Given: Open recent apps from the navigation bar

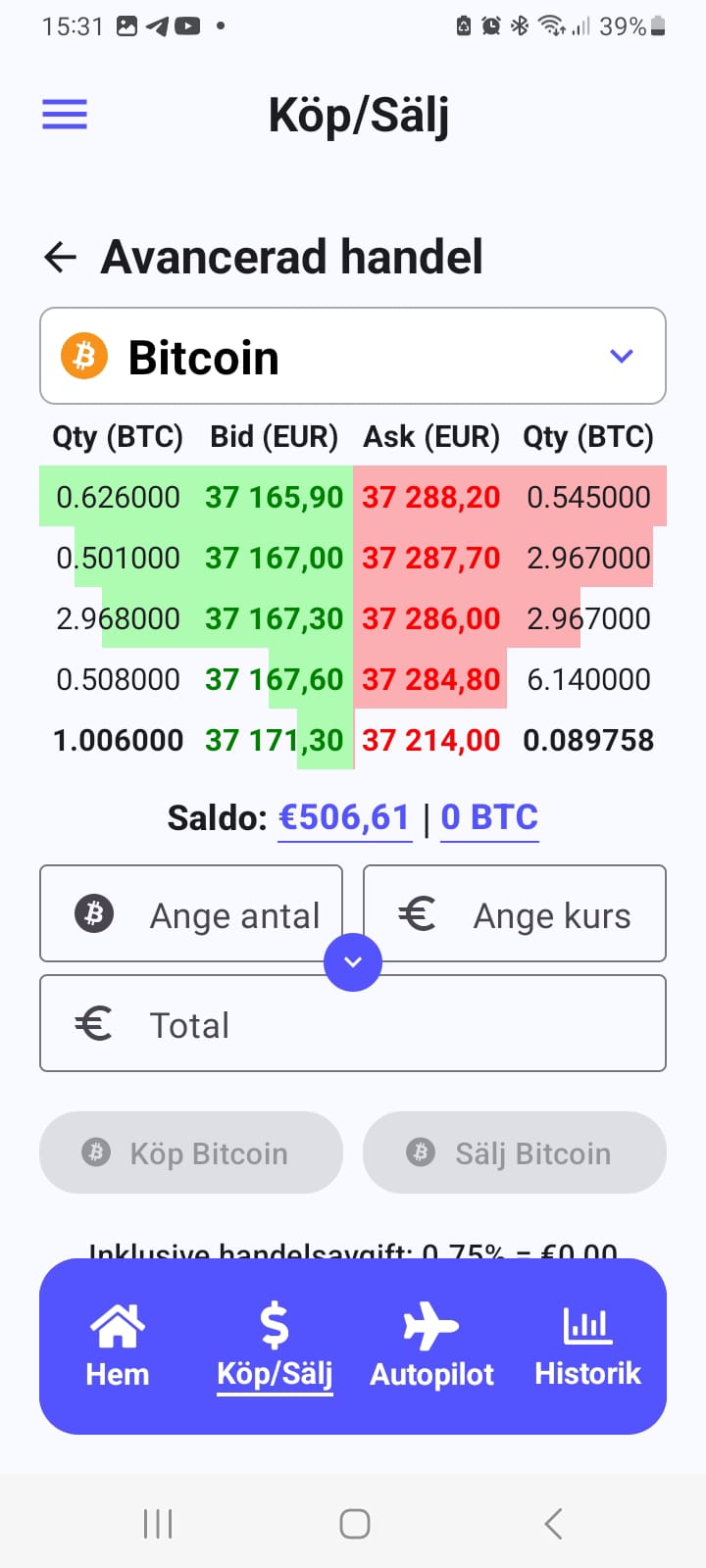Looking at the screenshot, I should pos(158,1524).
